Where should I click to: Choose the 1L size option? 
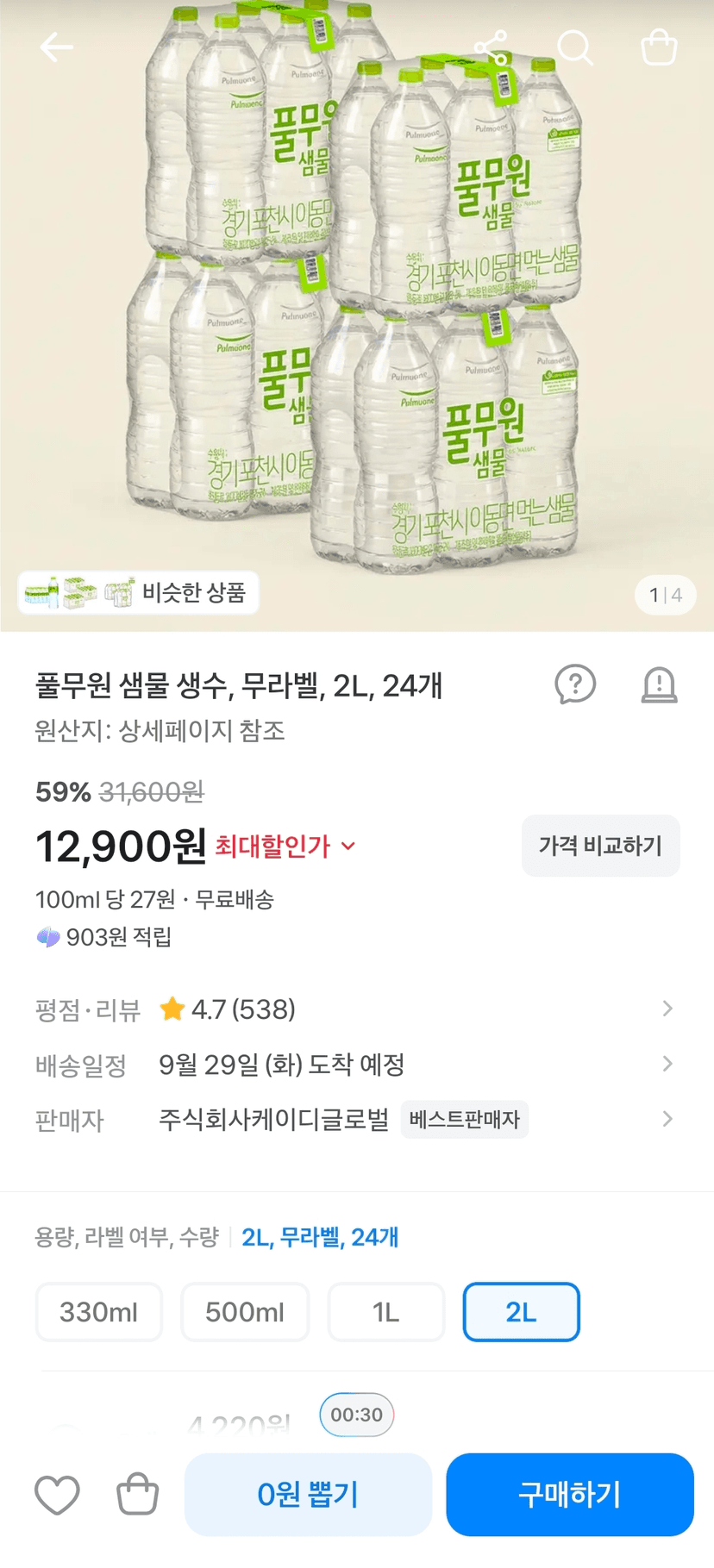(386, 1312)
